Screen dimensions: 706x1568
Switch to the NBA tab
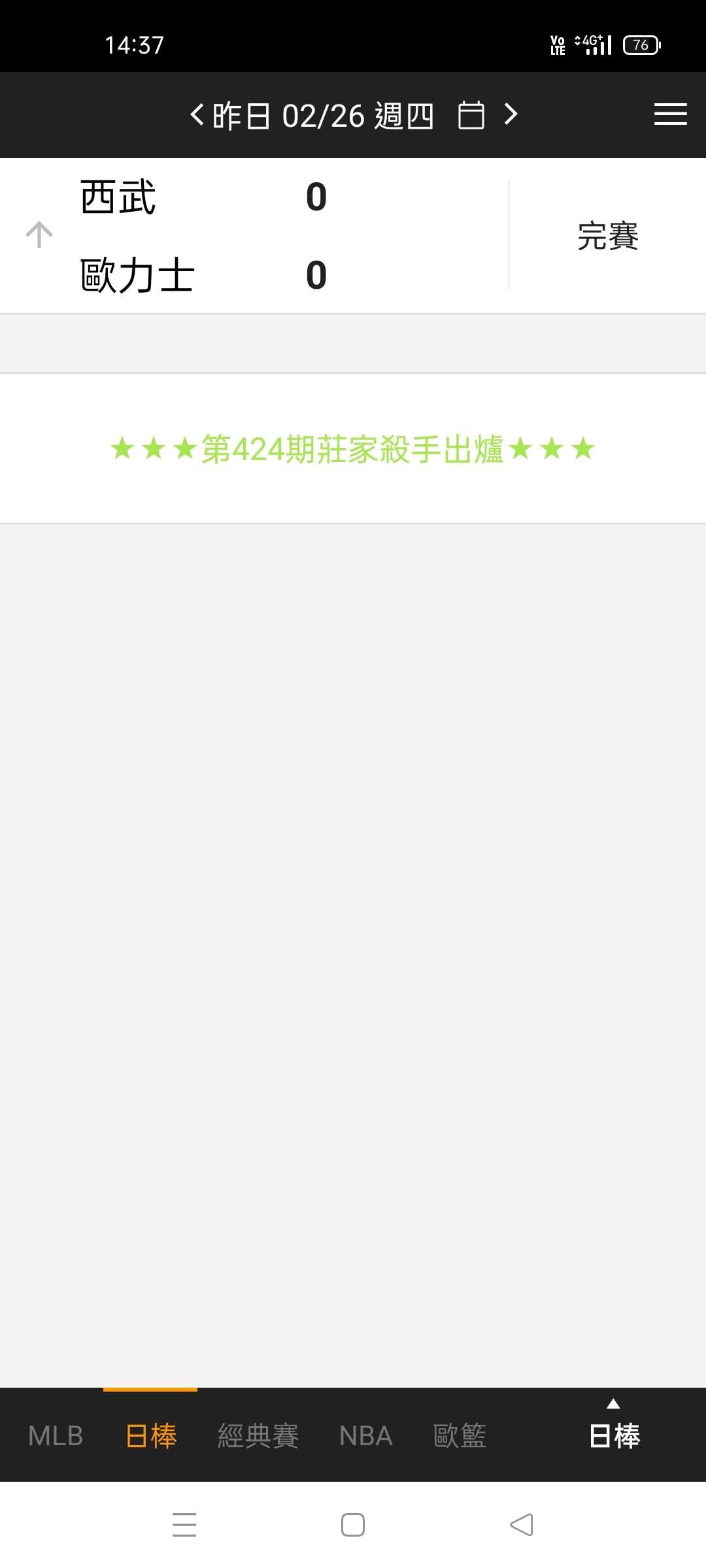[x=366, y=1436]
